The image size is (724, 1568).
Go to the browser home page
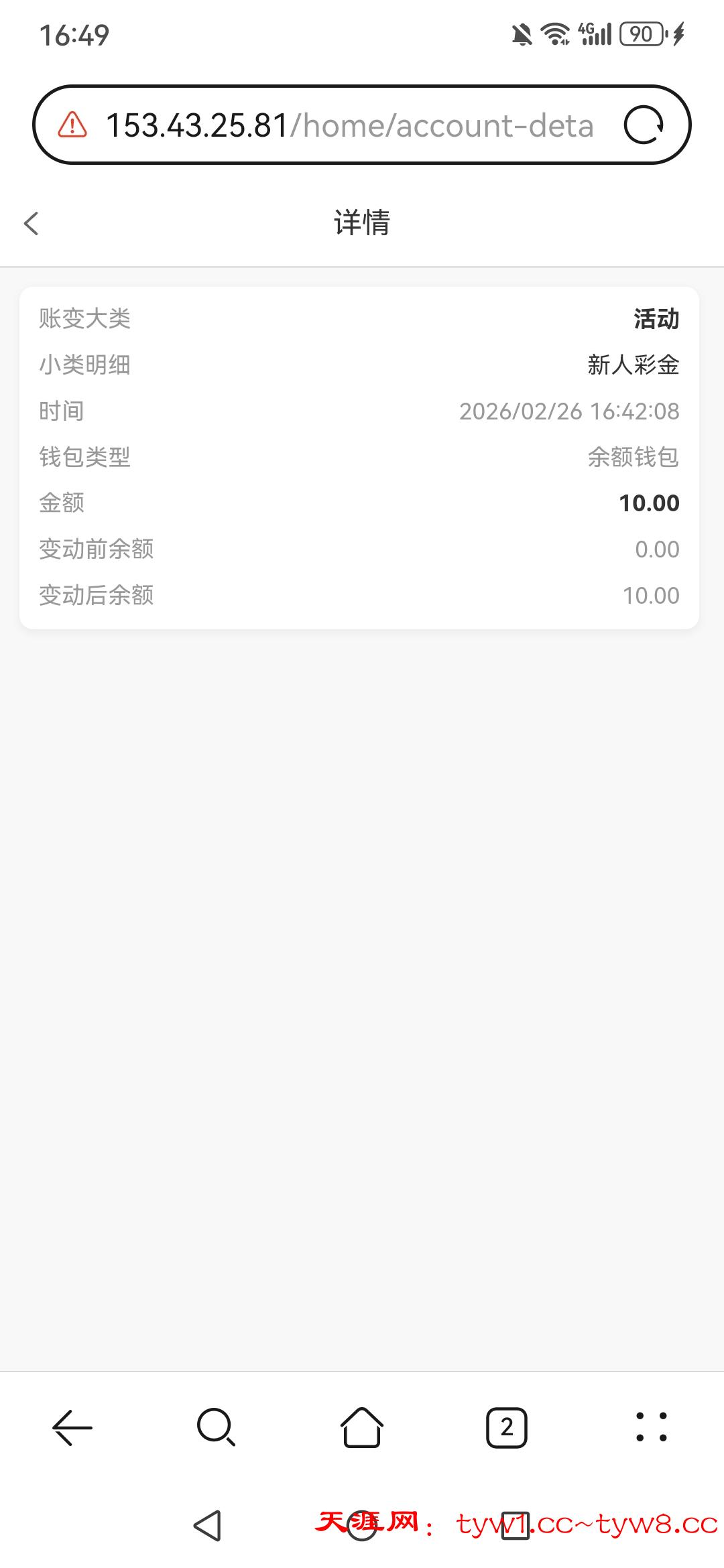pyautogui.click(x=361, y=1427)
